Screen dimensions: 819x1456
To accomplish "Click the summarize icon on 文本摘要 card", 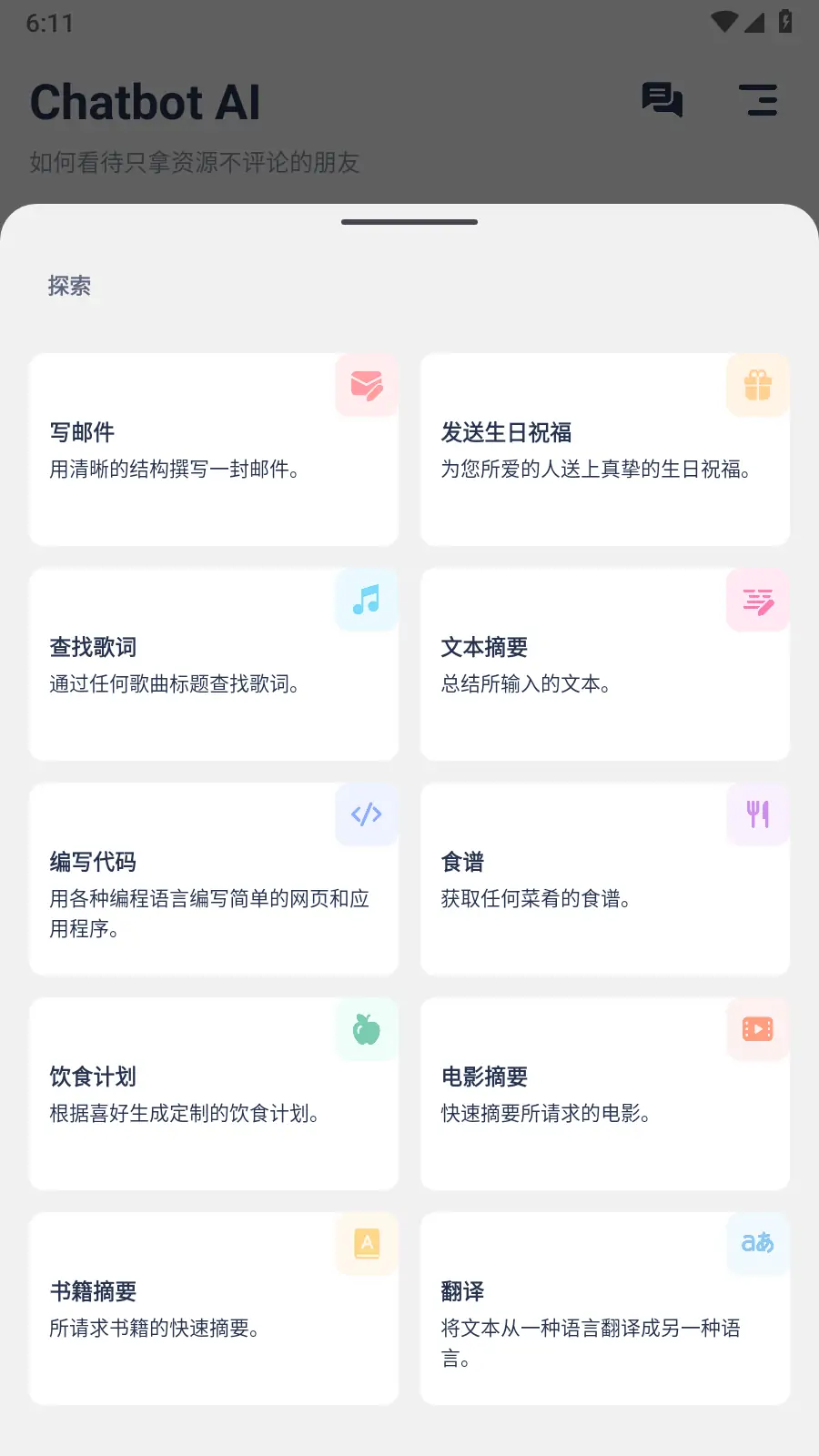I will click(x=757, y=601).
